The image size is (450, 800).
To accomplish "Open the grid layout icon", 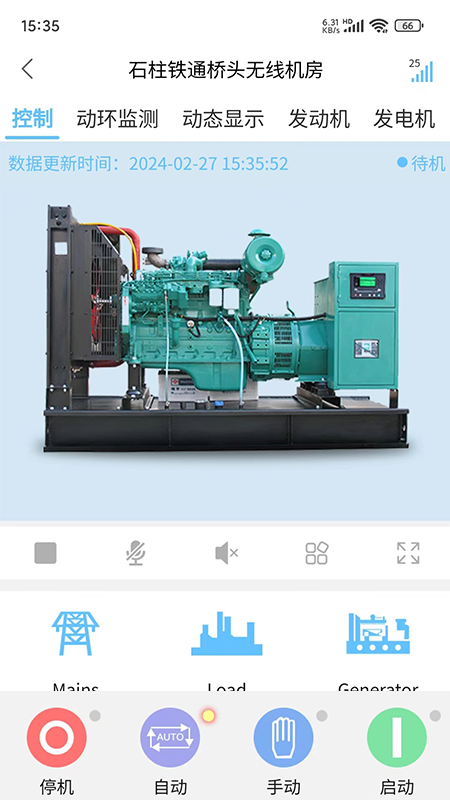I will click(x=317, y=553).
